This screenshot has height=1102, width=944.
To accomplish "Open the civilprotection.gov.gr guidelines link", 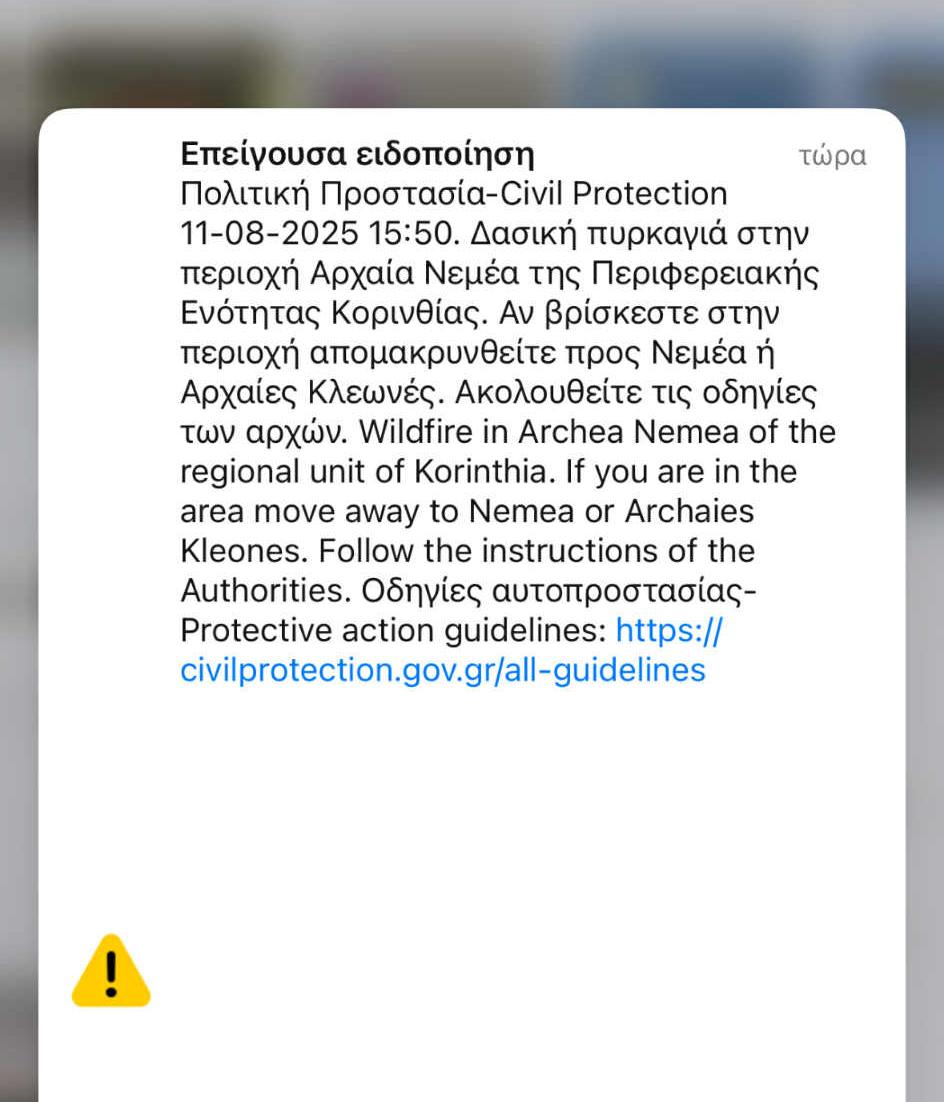I will (442, 669).
